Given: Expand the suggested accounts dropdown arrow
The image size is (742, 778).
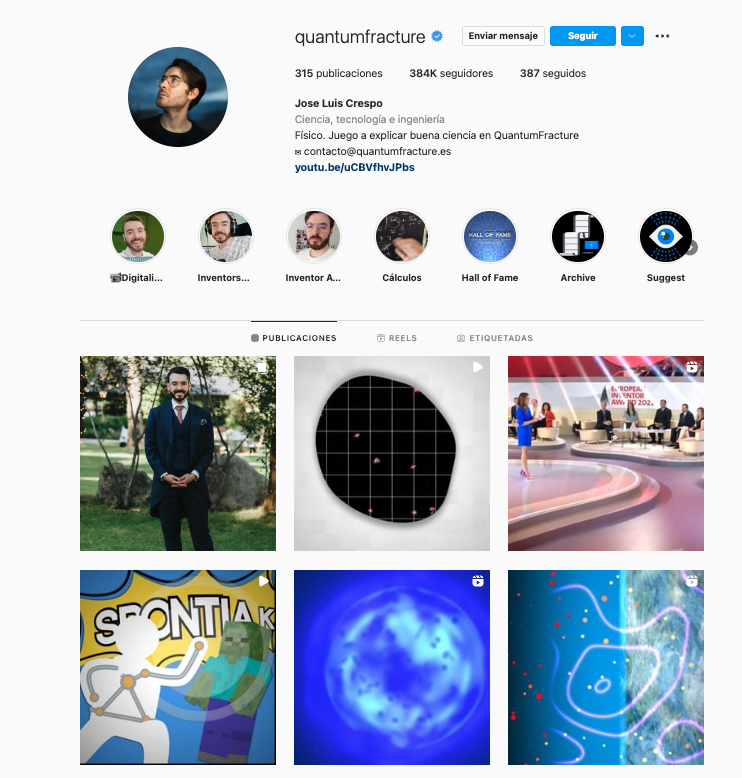Looking at the screenshot, I should pyautogui.click(x=631, y=36).
